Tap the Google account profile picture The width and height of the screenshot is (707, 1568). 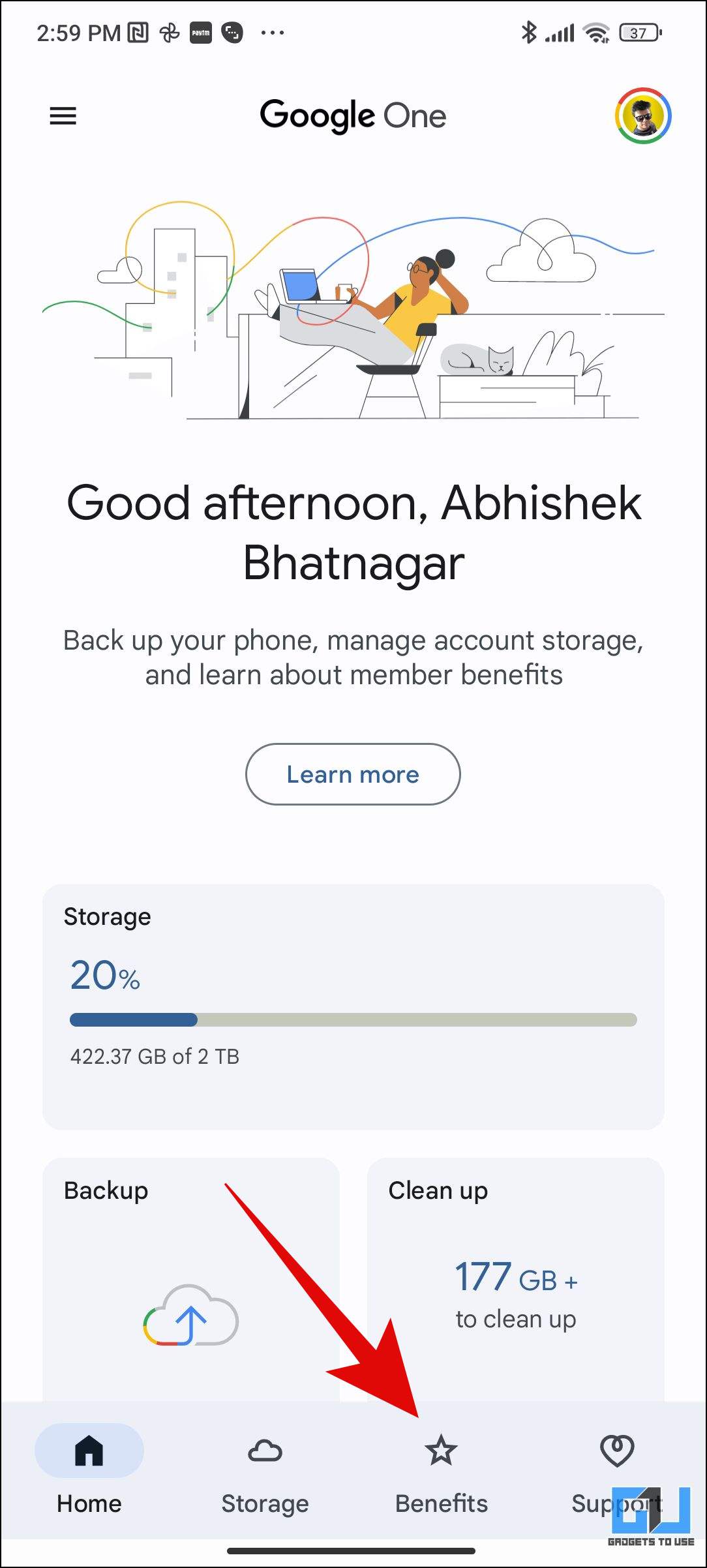pos(642,116)
